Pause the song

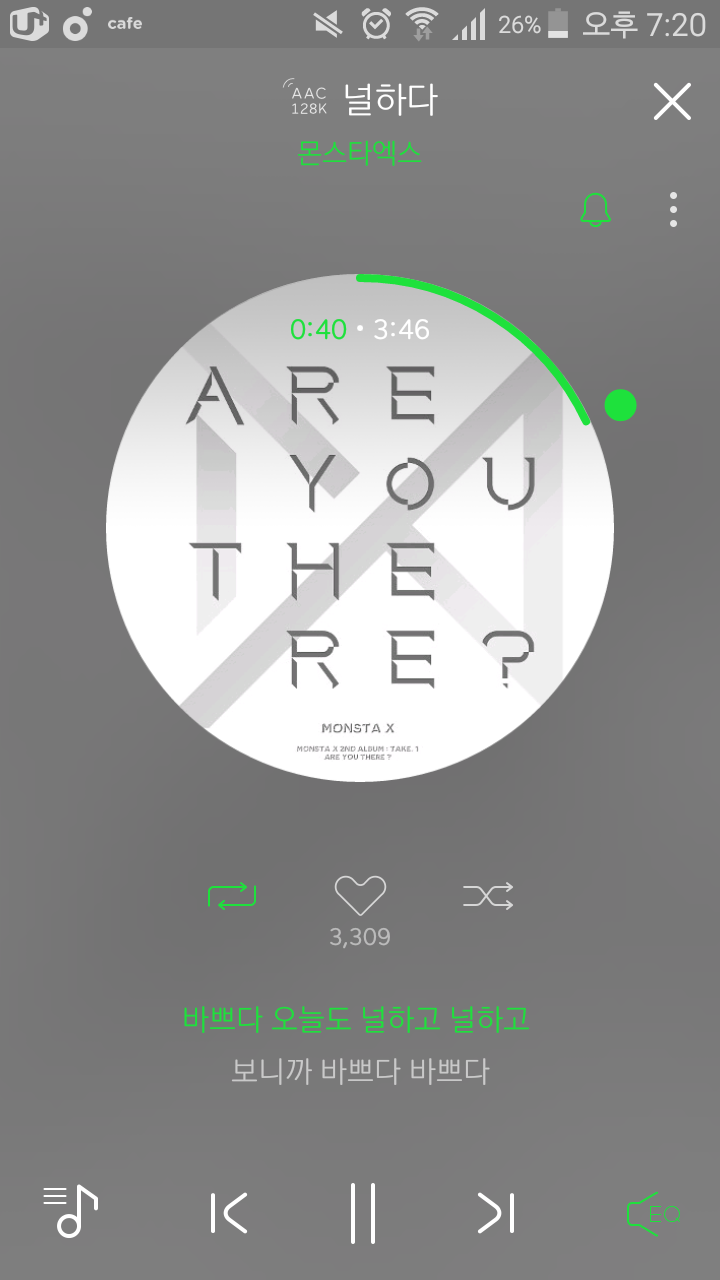[362, 1213]
